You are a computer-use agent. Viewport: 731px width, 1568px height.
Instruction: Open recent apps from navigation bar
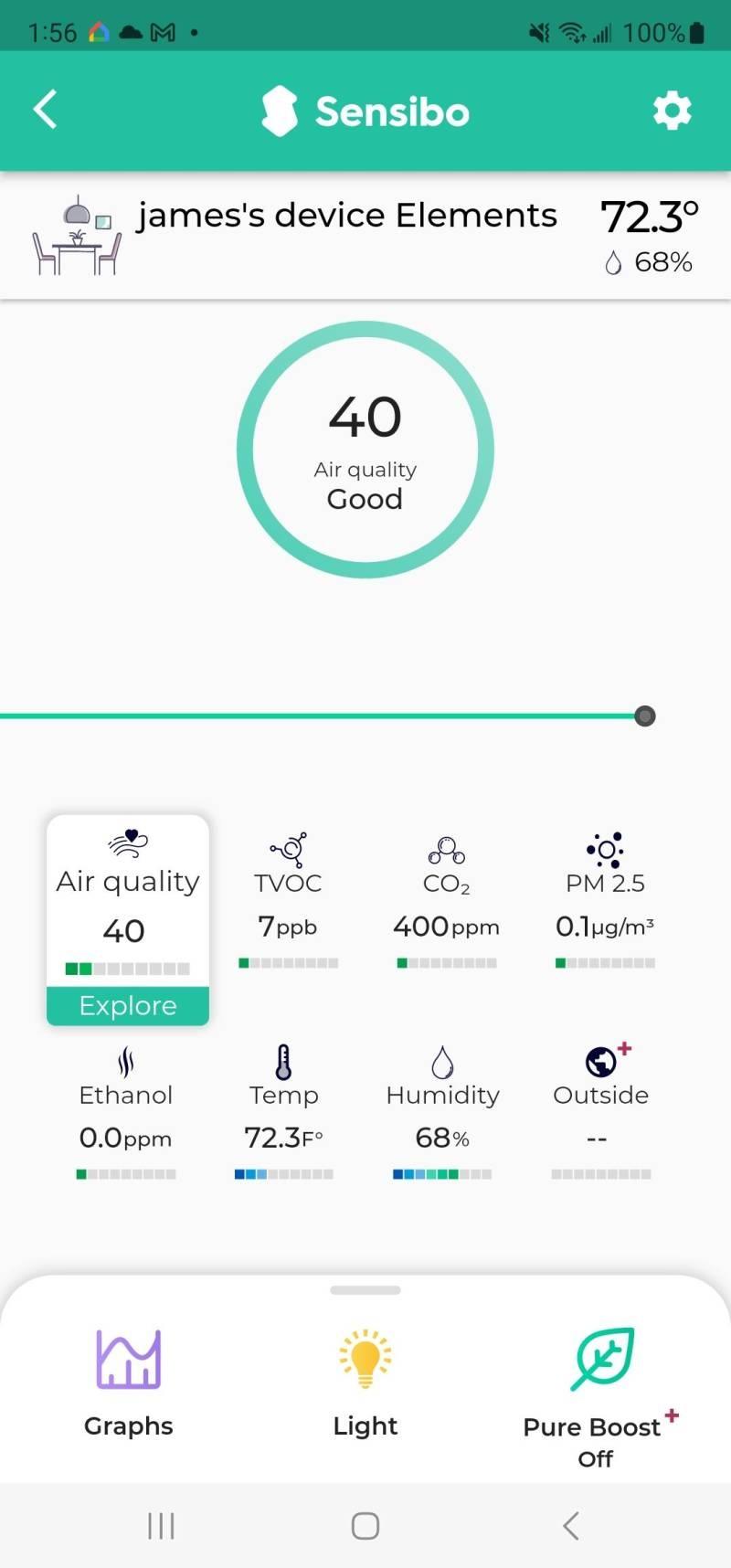[161, 1525]
